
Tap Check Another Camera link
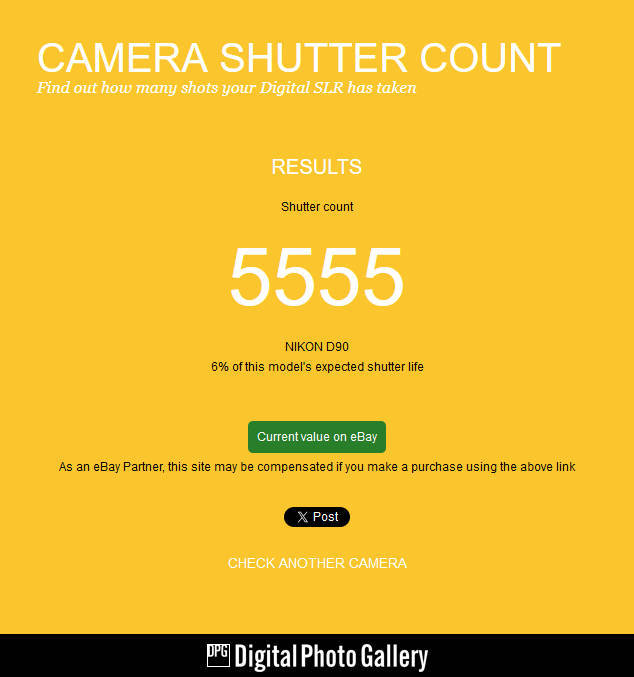[317, 563]
